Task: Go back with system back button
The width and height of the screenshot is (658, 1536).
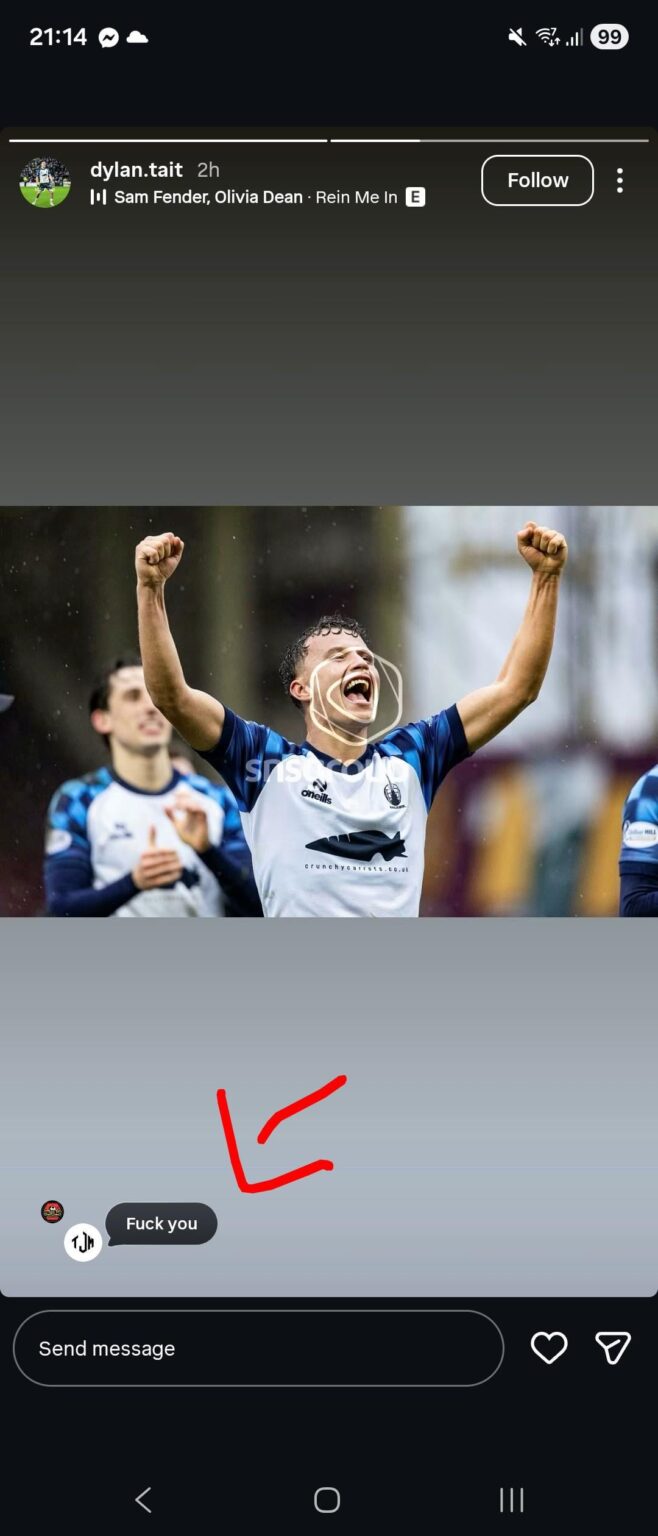Action: tap(143, 1499)
